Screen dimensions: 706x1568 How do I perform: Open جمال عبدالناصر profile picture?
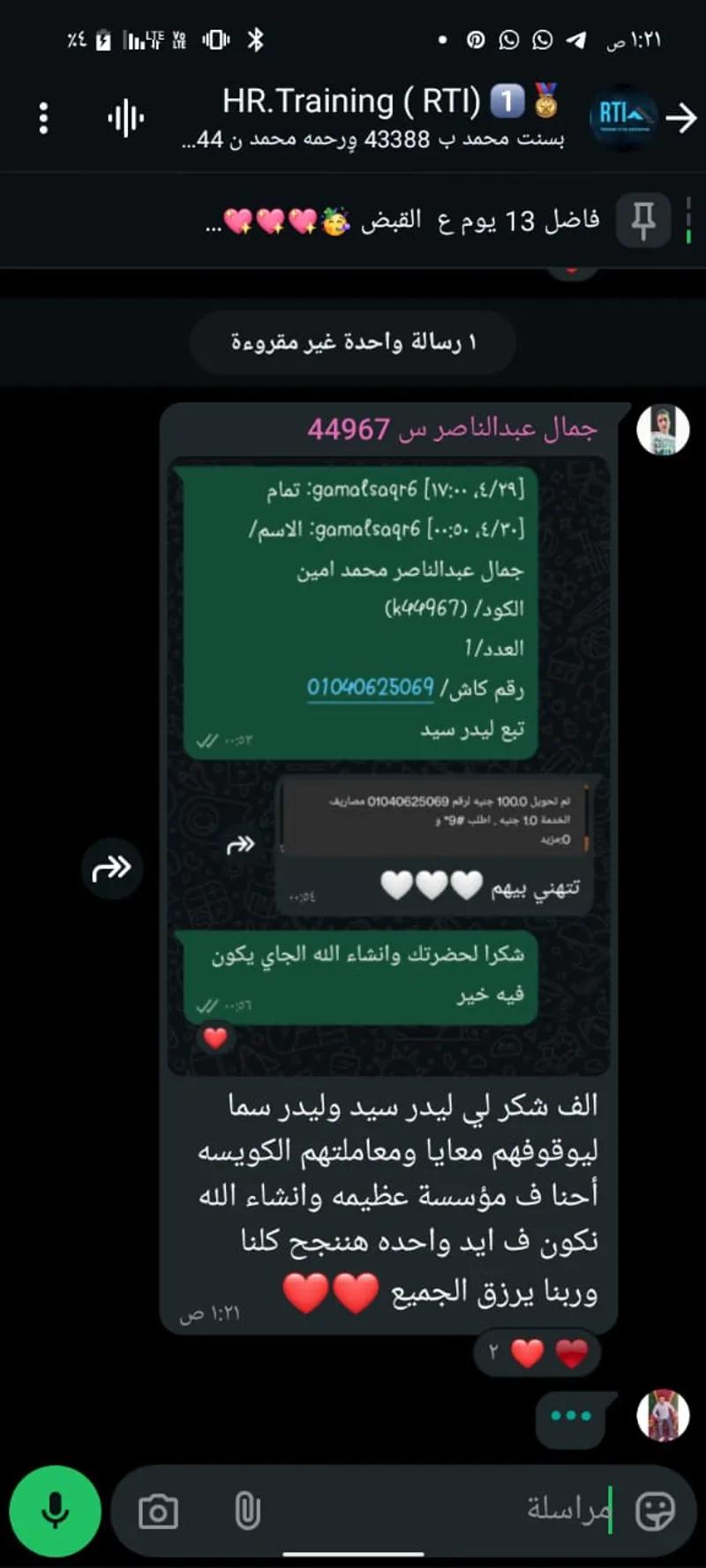click(663, 430)
